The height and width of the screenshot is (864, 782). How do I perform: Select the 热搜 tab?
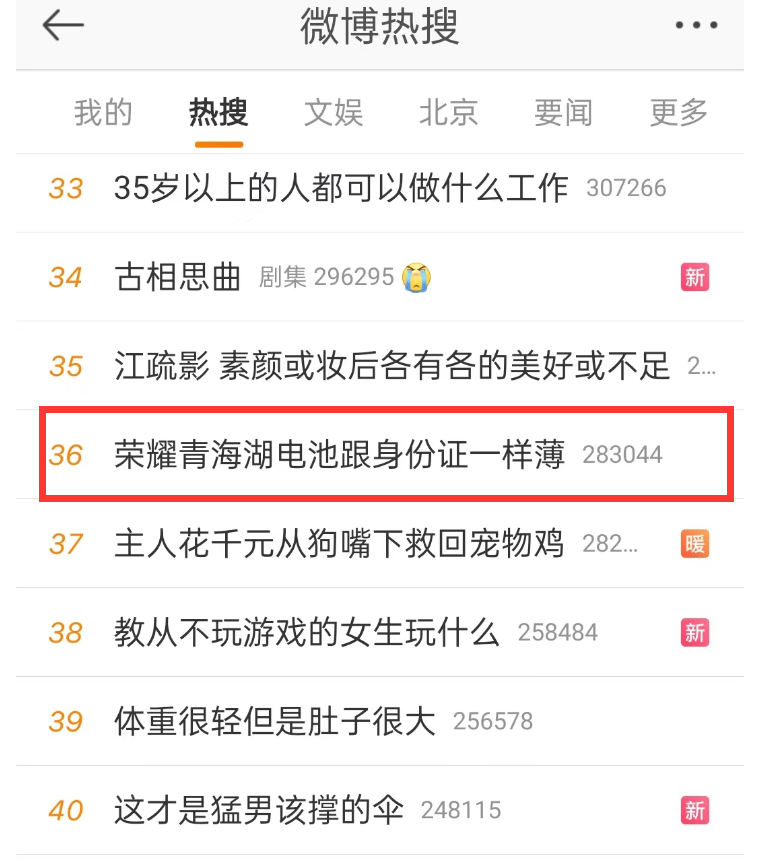(218, 113)
